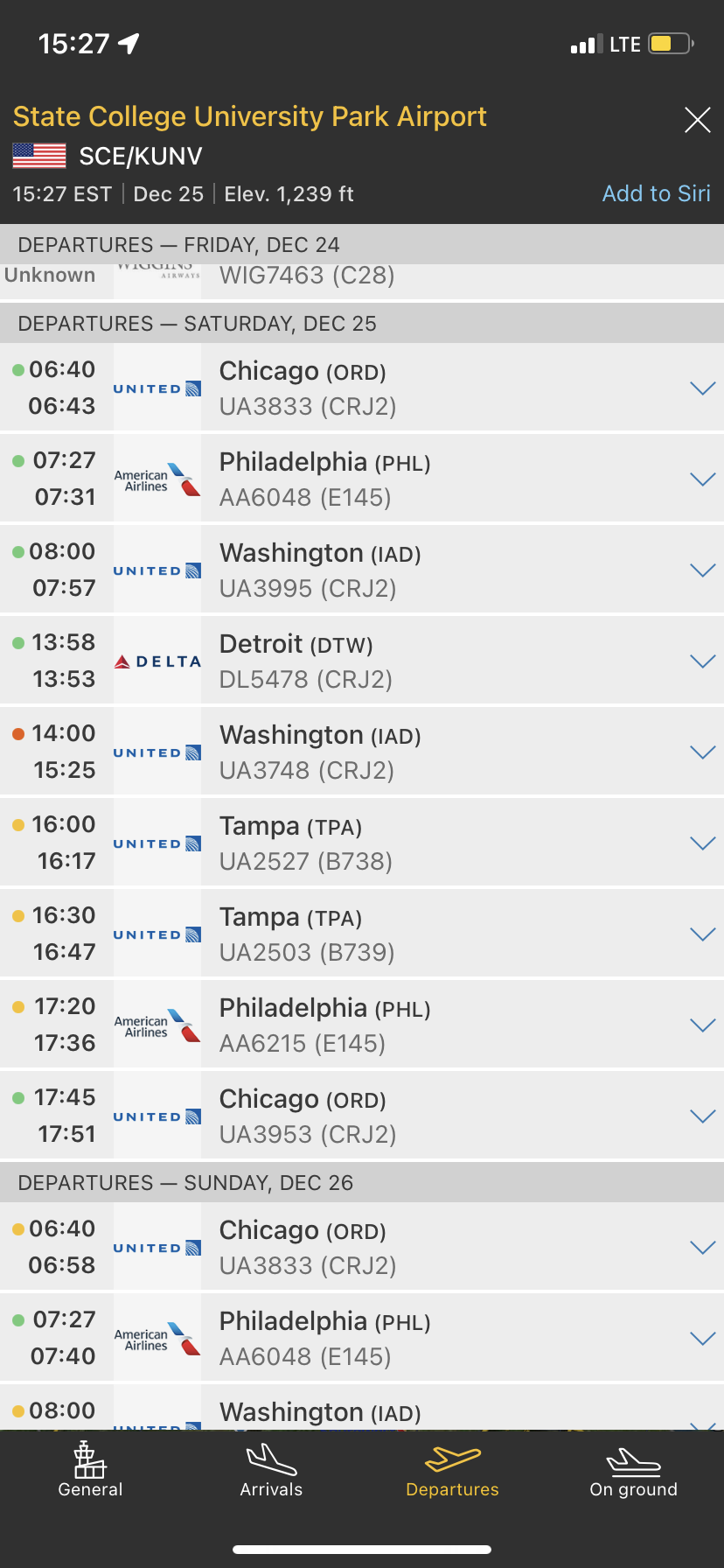This screenshot has width=724, height=1568.
Task: Select the Departures tab
Action: (452, 1470)
